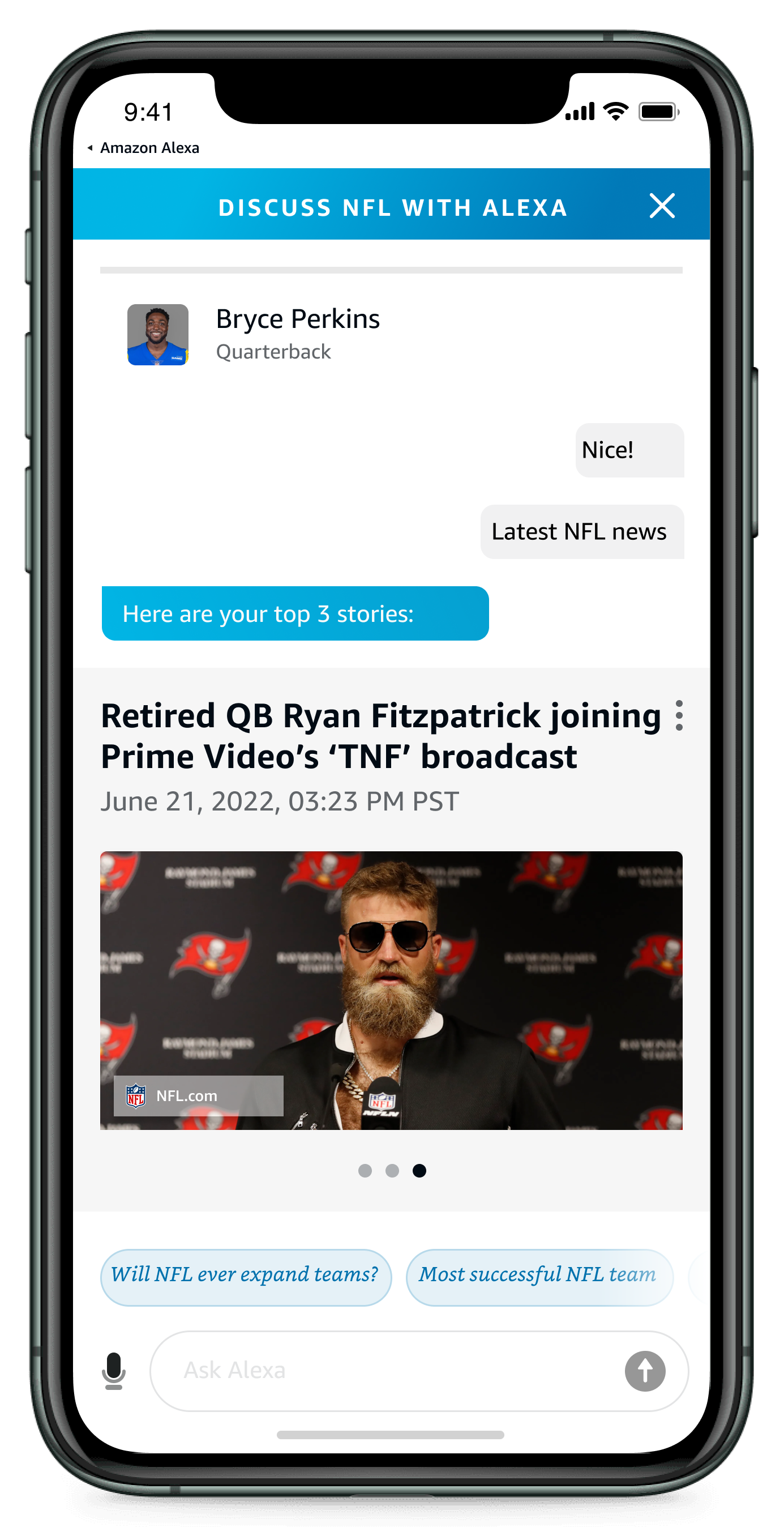Jump to the first story page dot
The height and width of the screenshot is (1527, 784).
pyautogui.click(x=365, y=1170)
